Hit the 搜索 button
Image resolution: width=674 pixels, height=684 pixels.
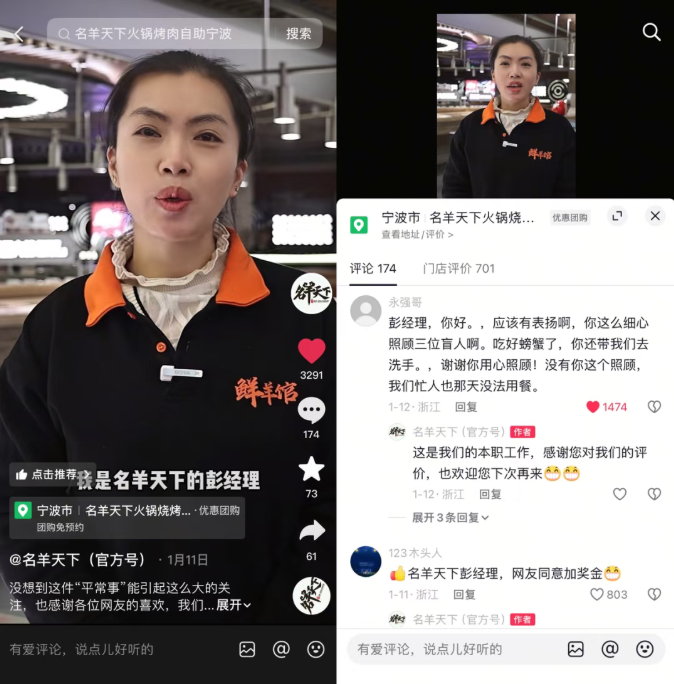pyautogui.click(x=298, y=33)
